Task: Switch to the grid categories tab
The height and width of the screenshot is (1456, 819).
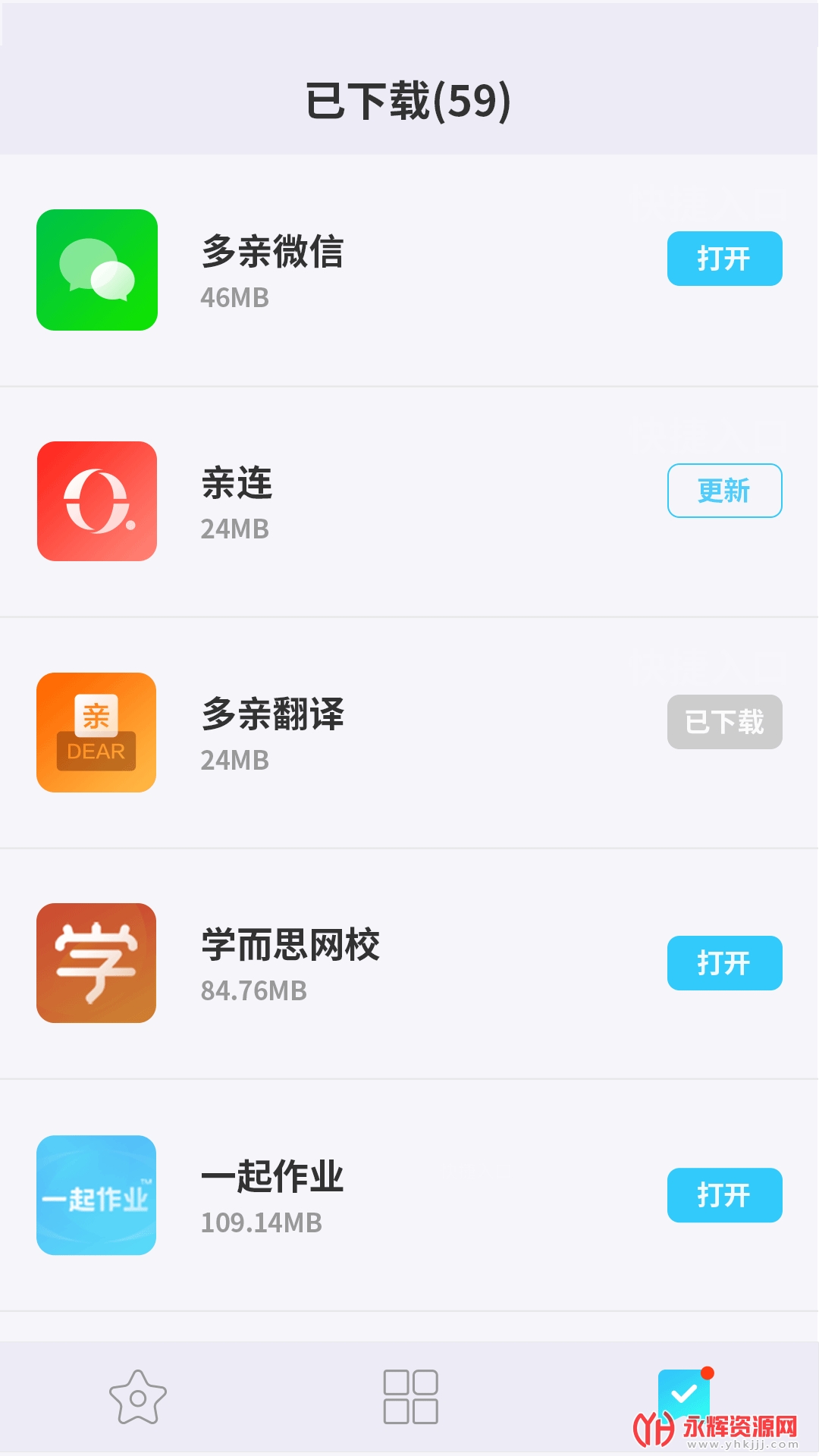Action: coord(410,1397)
